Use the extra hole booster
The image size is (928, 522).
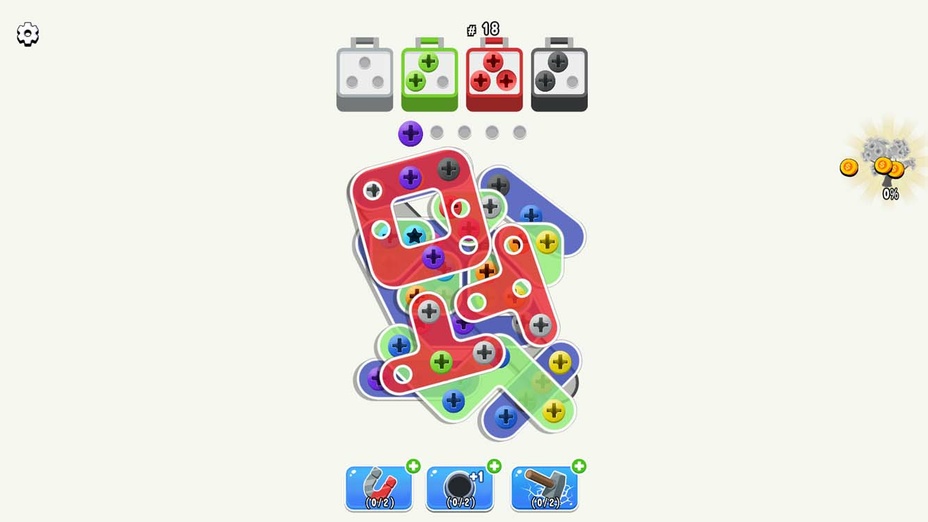(x=459, y=488)
